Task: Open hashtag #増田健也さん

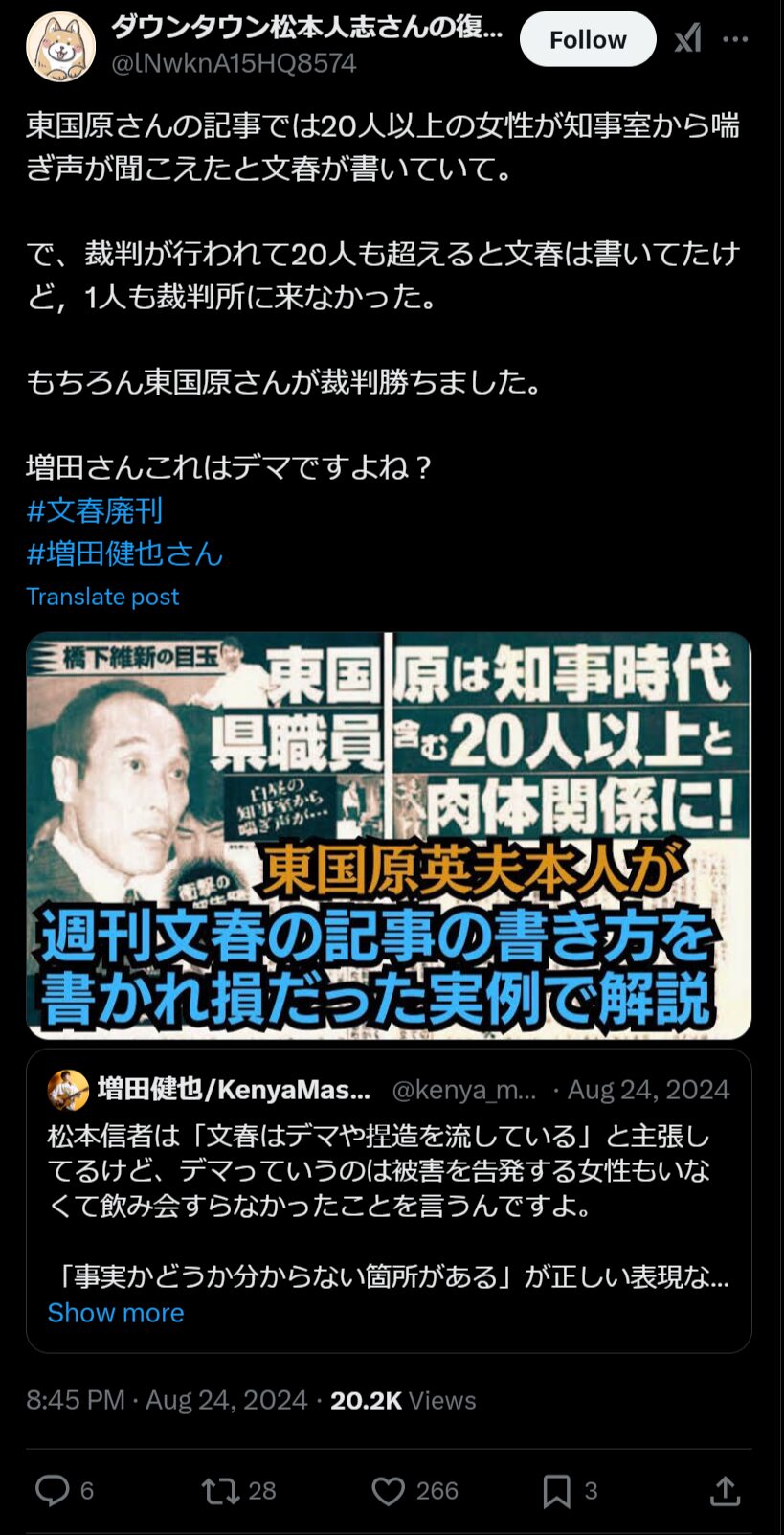Action: (124, 553)
